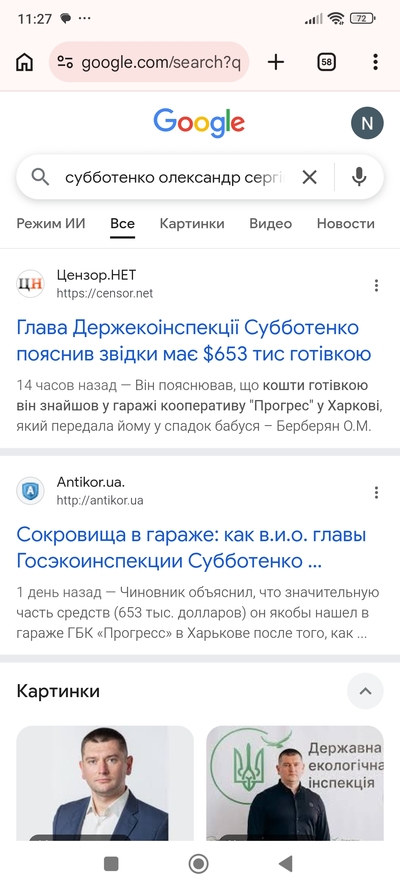Switch to the Картинки tab
This screenshot has width=400, height=889.
(x=192, y=223)
